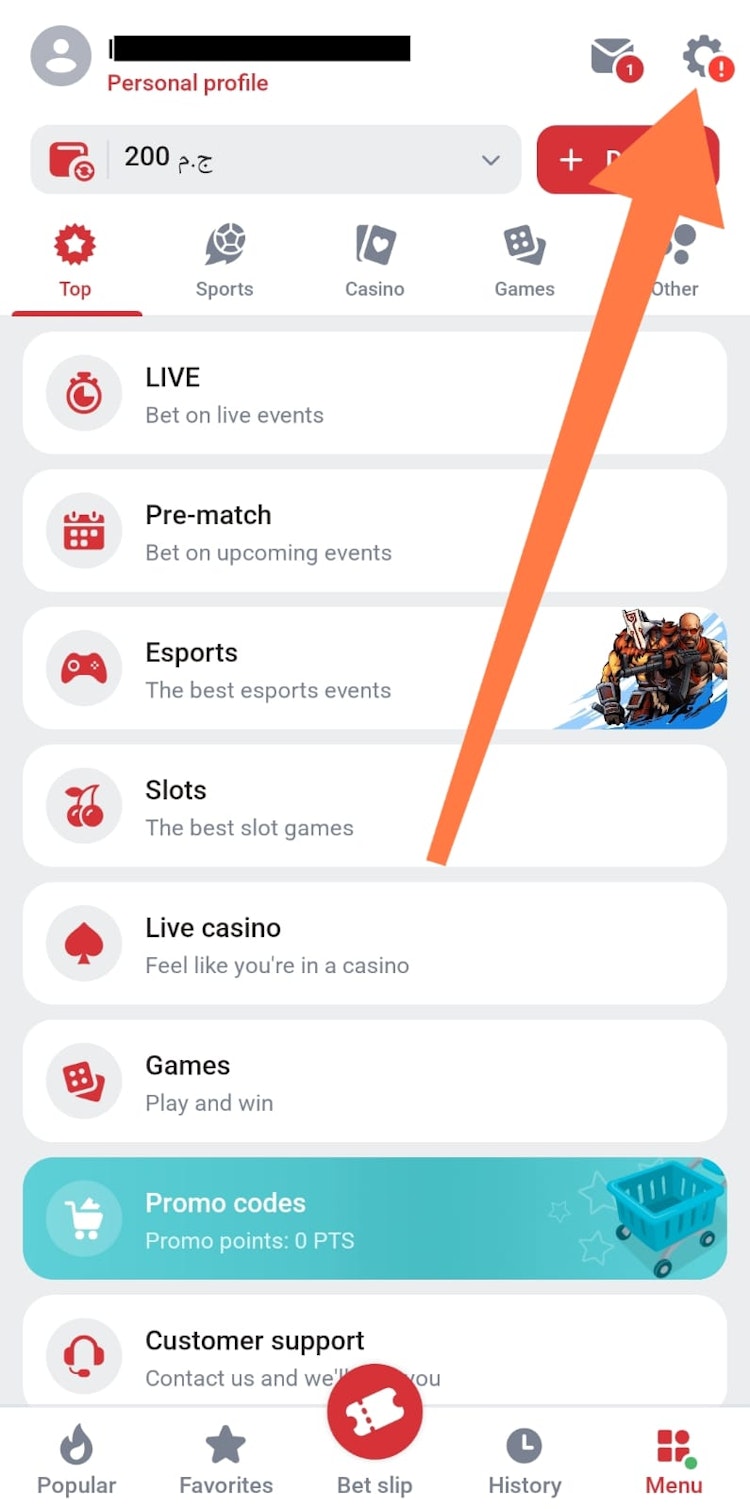Open Personal profile

(187, 83)
